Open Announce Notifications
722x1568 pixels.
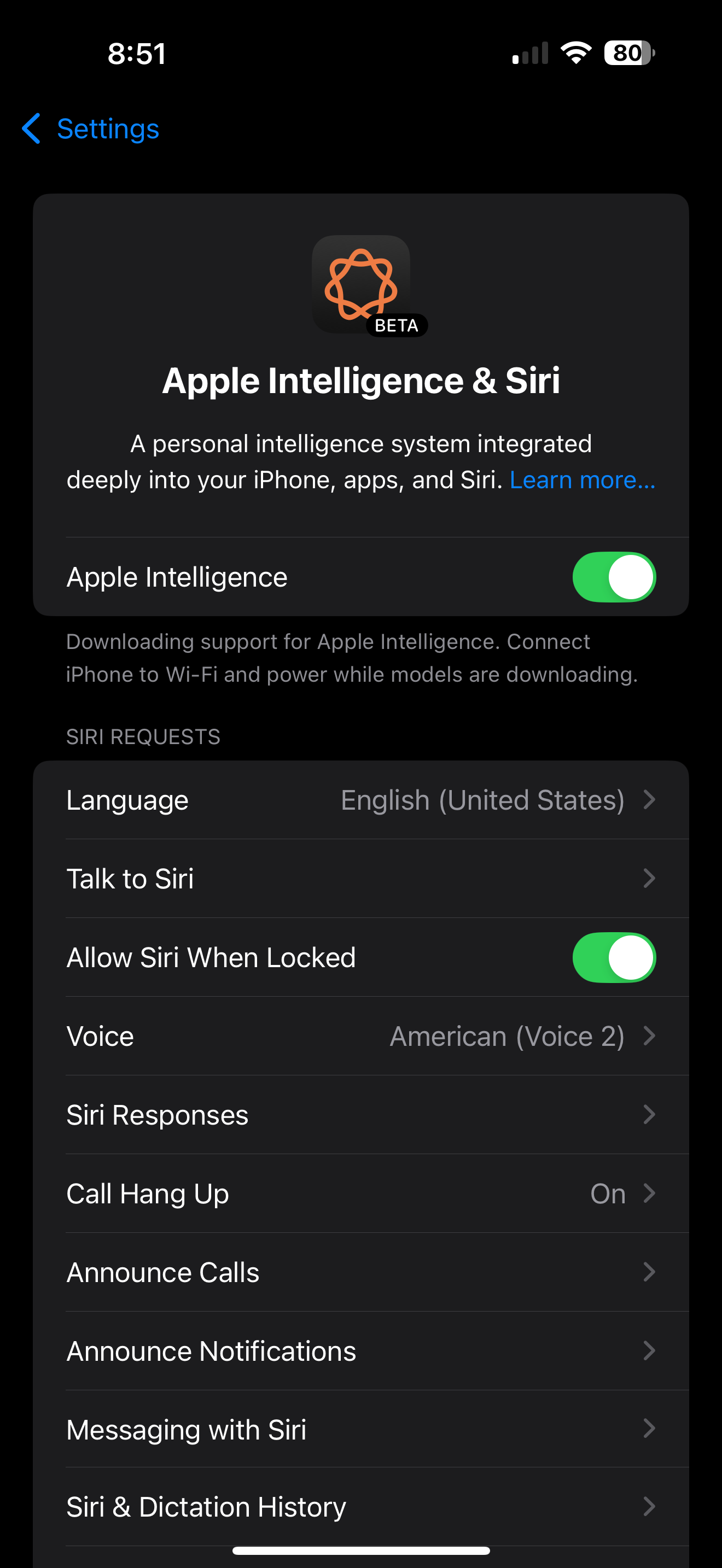tap(361, 1351)
